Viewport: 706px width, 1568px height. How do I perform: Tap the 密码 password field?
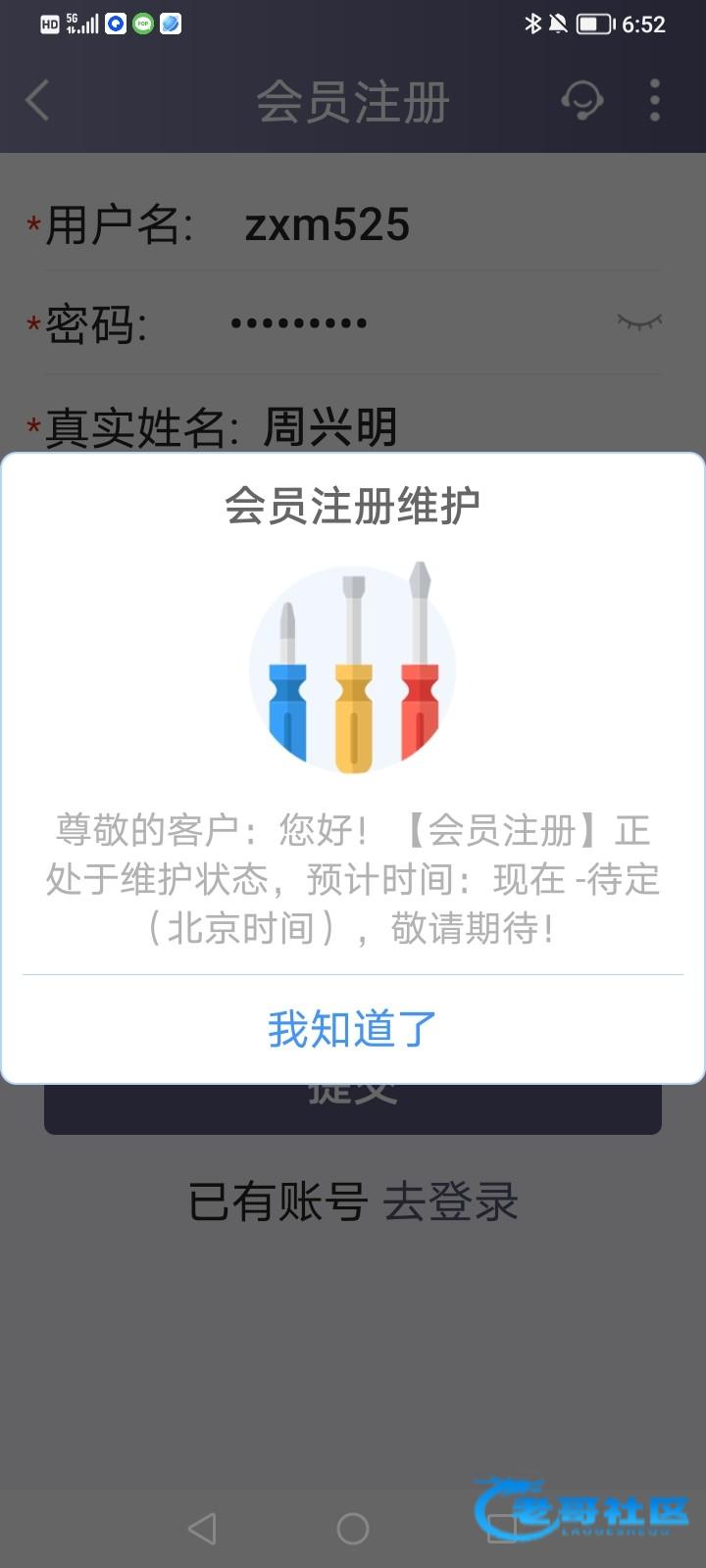(353, 323)
